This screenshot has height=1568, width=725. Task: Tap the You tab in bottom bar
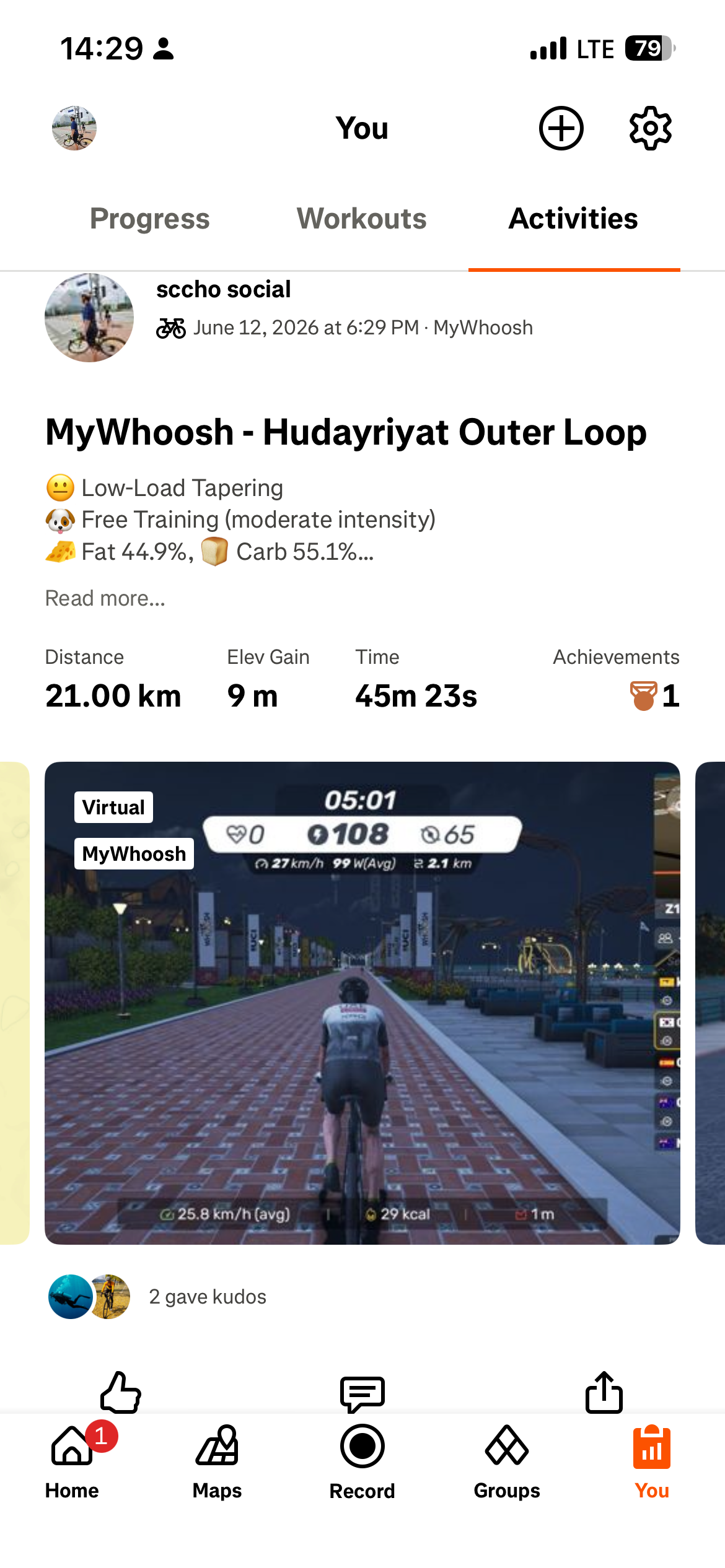[652, 1461]
